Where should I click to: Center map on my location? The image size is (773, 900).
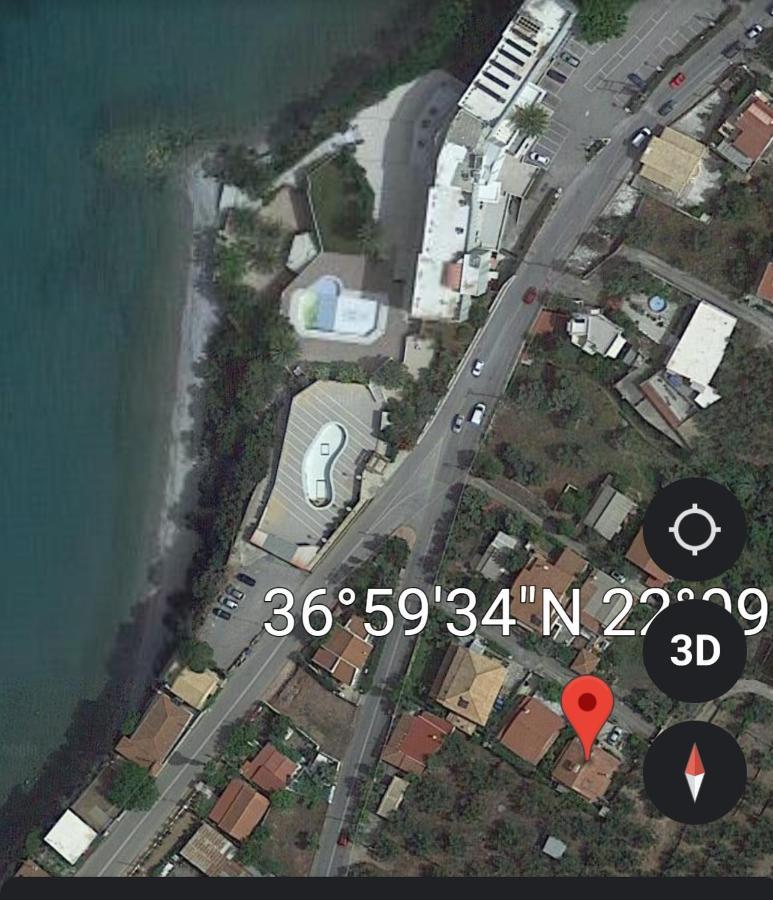694,531
